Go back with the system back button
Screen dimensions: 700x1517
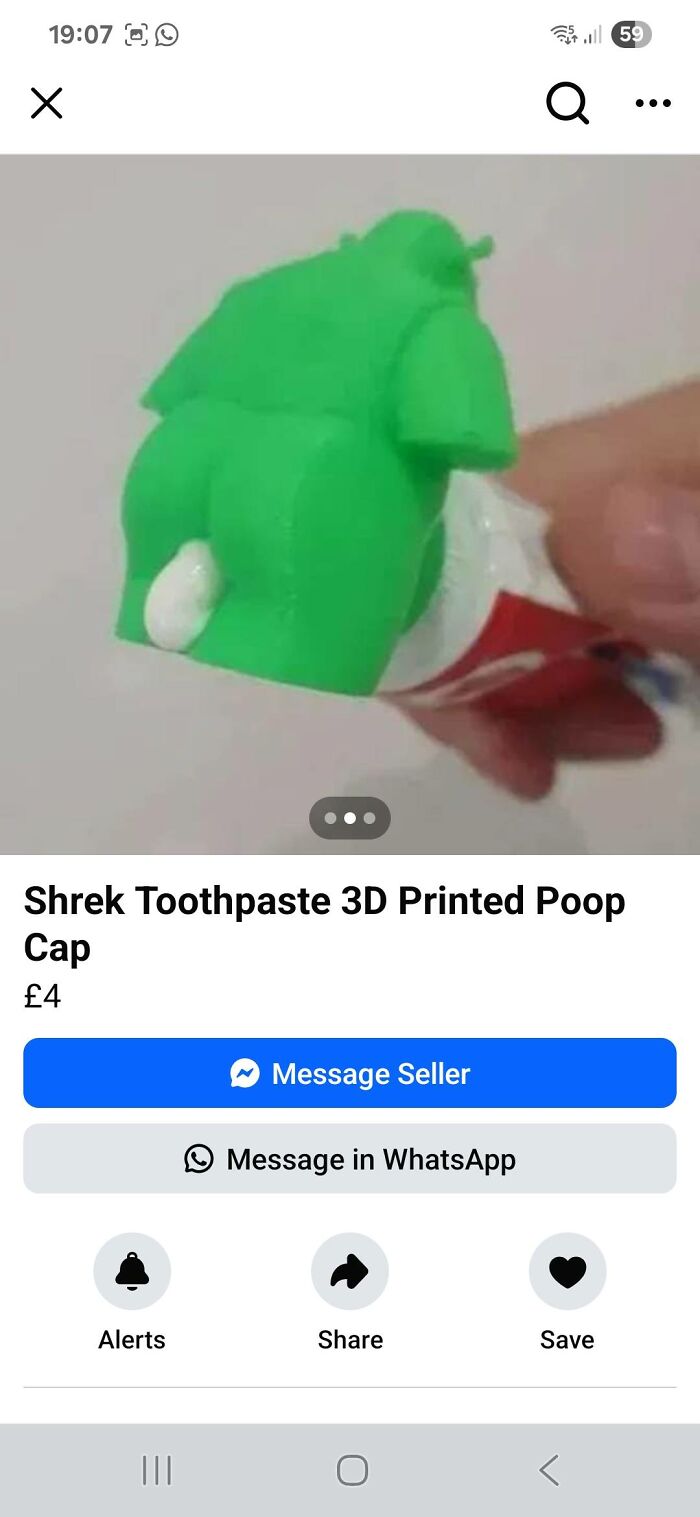coord(548,1470)
